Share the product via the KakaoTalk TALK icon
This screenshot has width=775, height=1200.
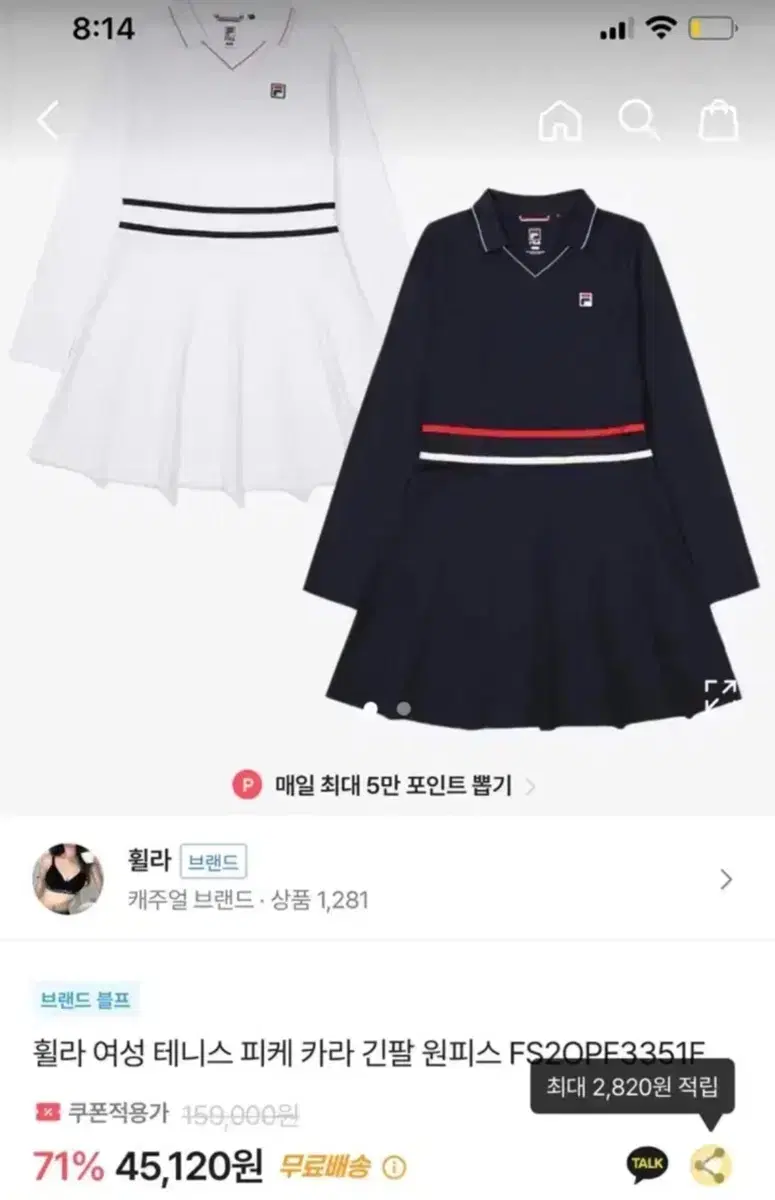(x=648, y=1163)
